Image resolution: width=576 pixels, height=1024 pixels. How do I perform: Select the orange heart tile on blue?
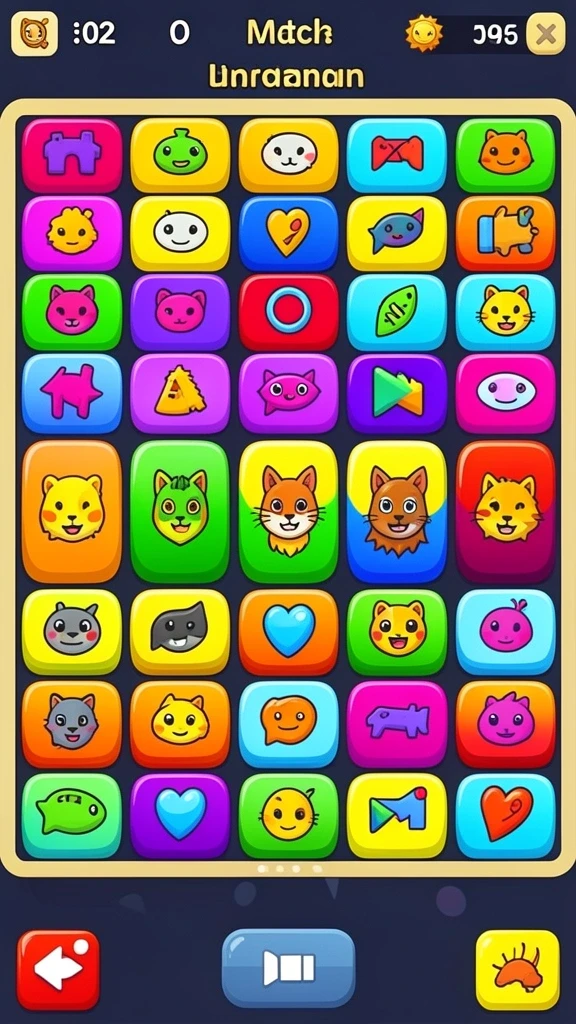point(289,233)
